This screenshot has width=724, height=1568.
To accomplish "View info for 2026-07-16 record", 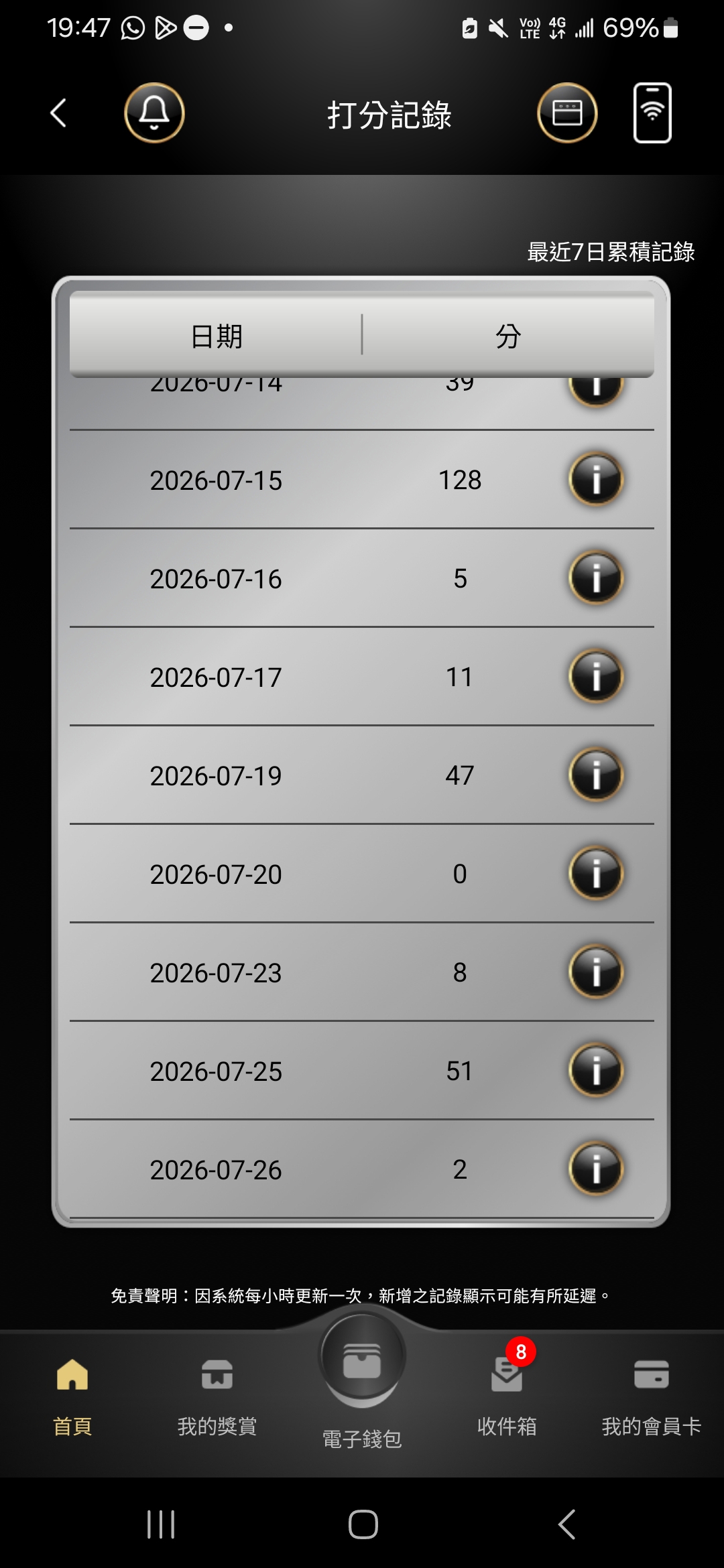I will [x=596, y=578].
